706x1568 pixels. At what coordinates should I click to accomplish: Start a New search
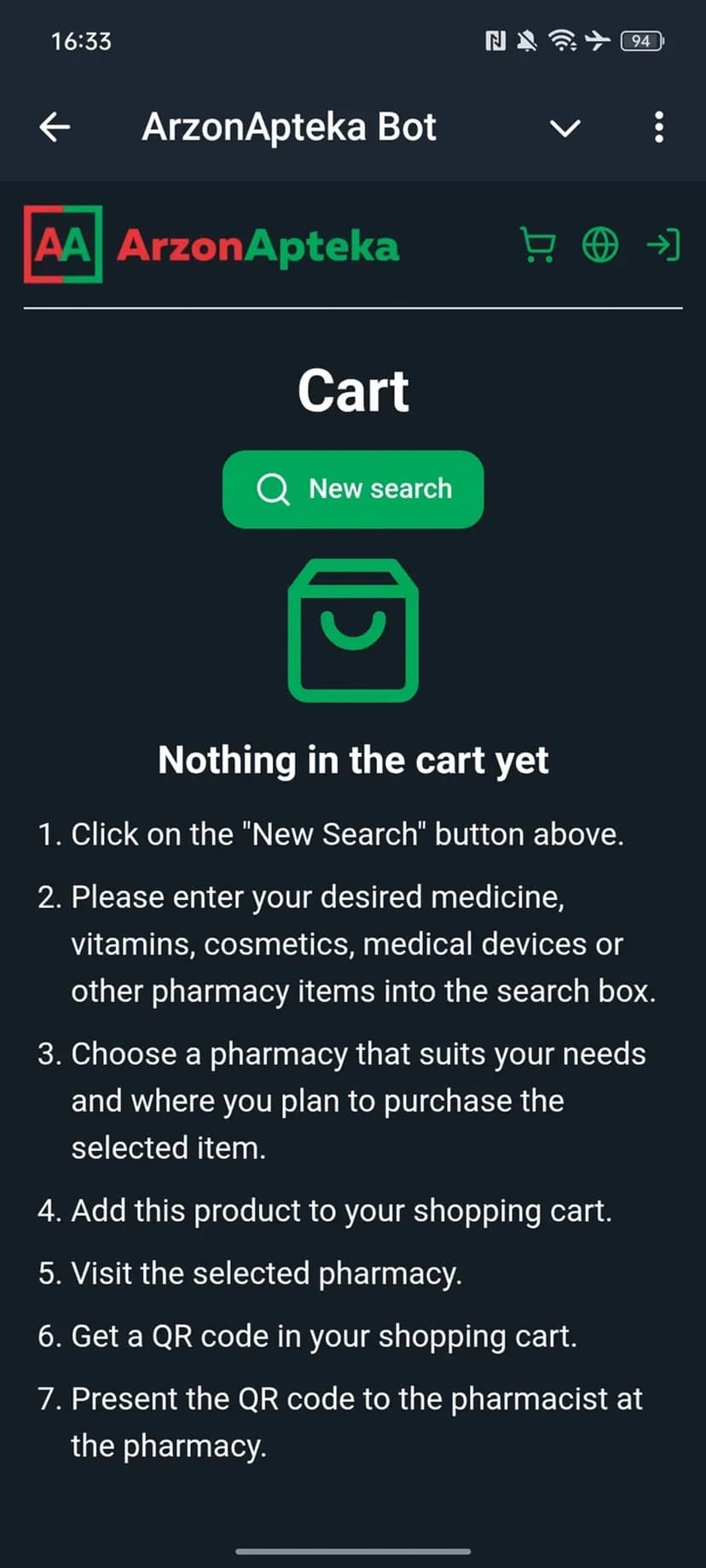pyautogui.click(x=353, y=489)
